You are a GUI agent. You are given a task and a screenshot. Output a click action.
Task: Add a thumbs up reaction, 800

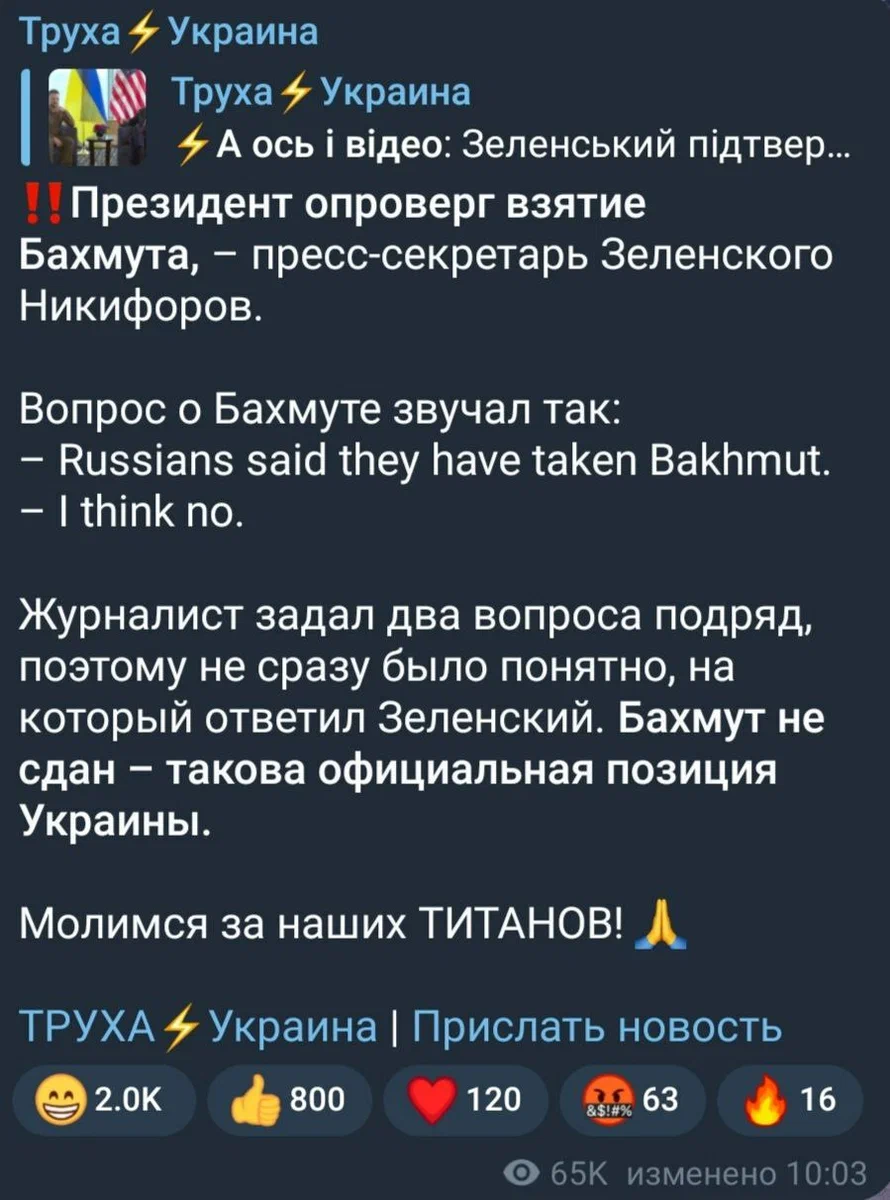point(287,1099)
